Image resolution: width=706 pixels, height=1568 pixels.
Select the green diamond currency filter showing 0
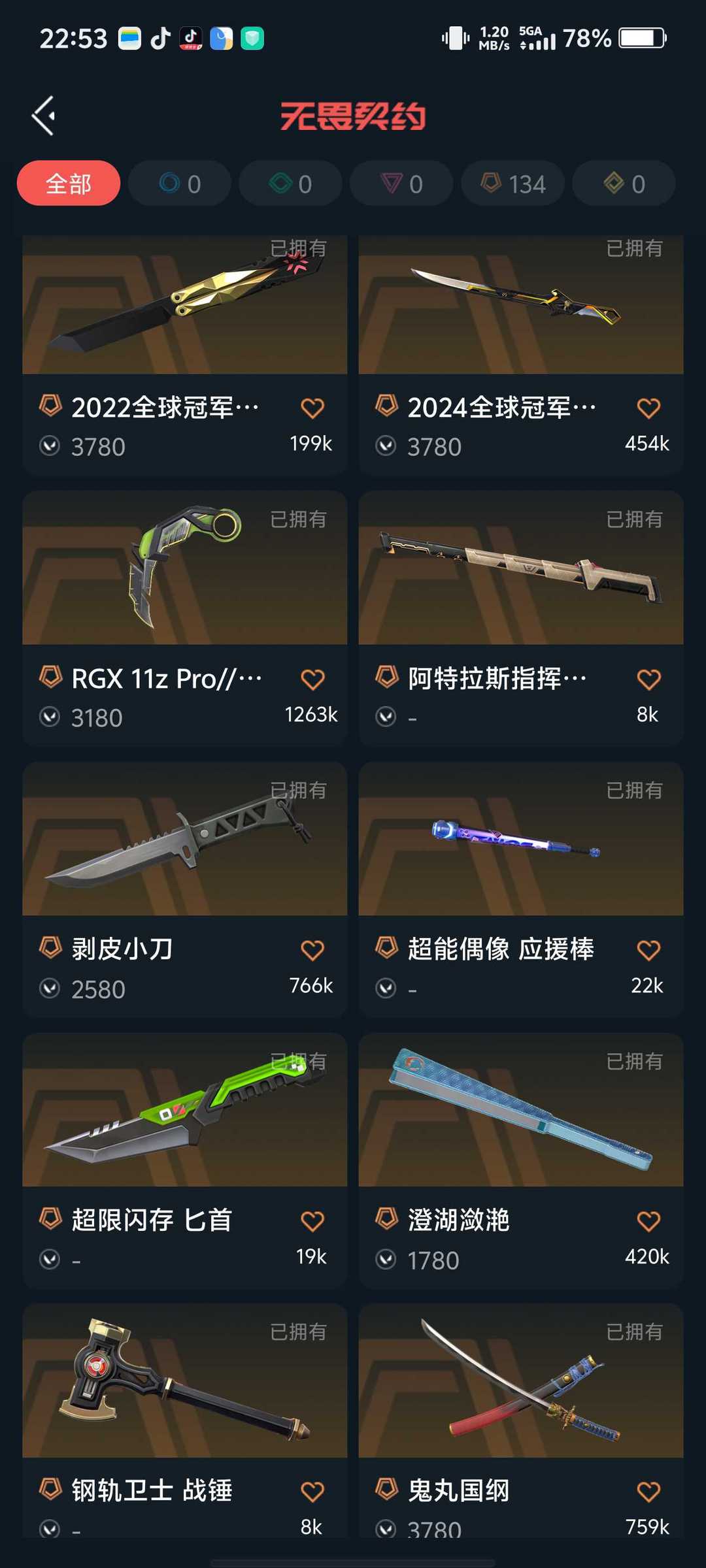click(x=290, y=184)
